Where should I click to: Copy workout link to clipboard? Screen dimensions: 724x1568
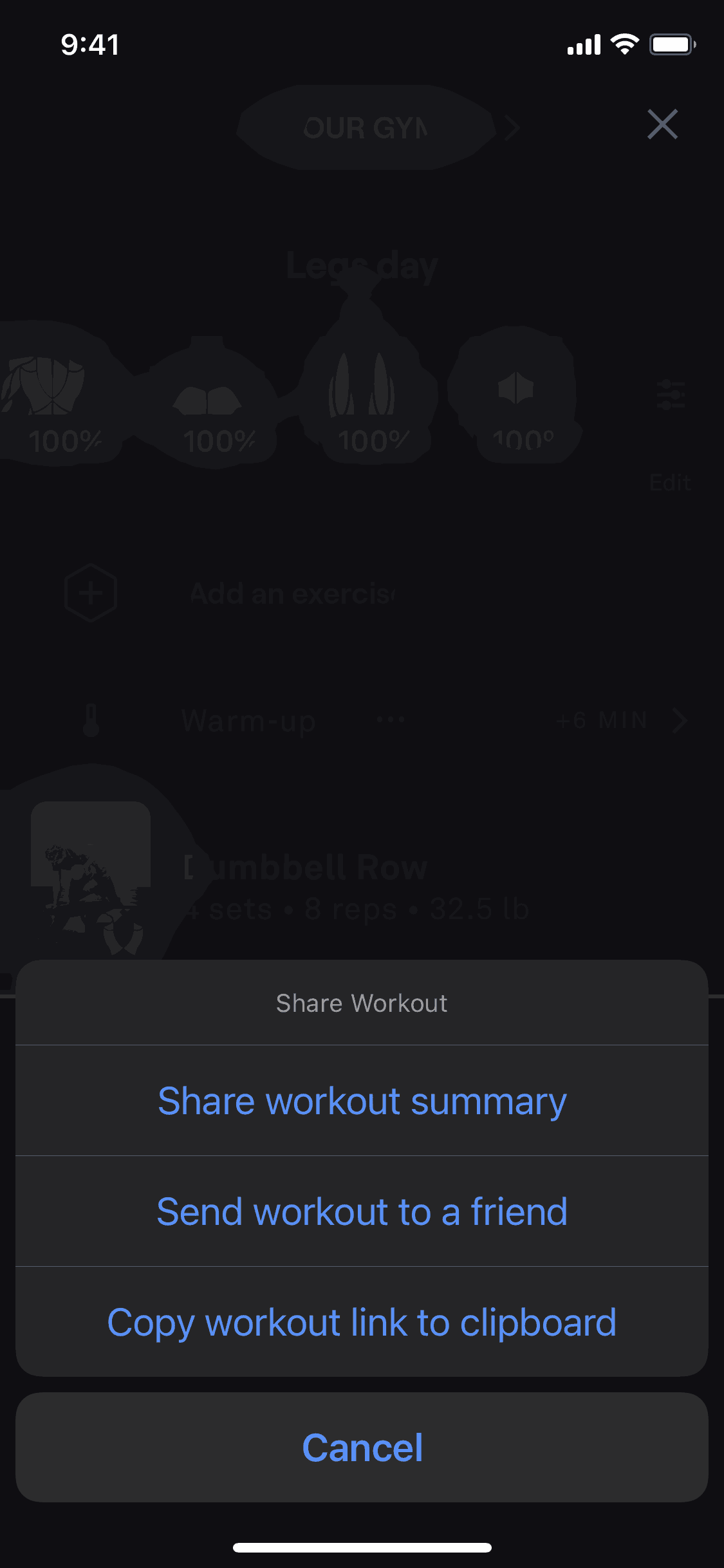point(362,1322)
